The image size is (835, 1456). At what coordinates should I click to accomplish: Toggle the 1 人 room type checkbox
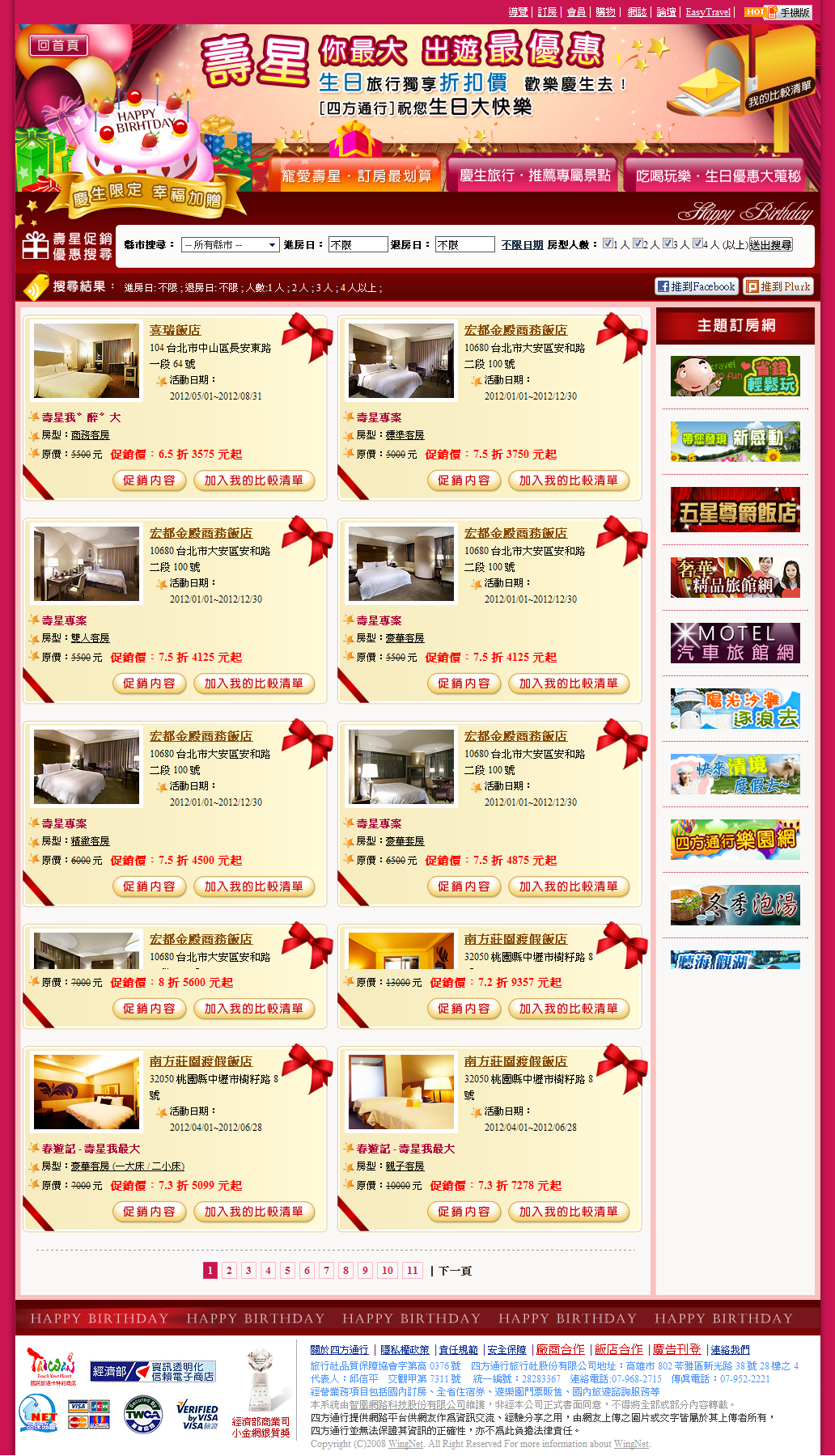[x=608, y=243]
